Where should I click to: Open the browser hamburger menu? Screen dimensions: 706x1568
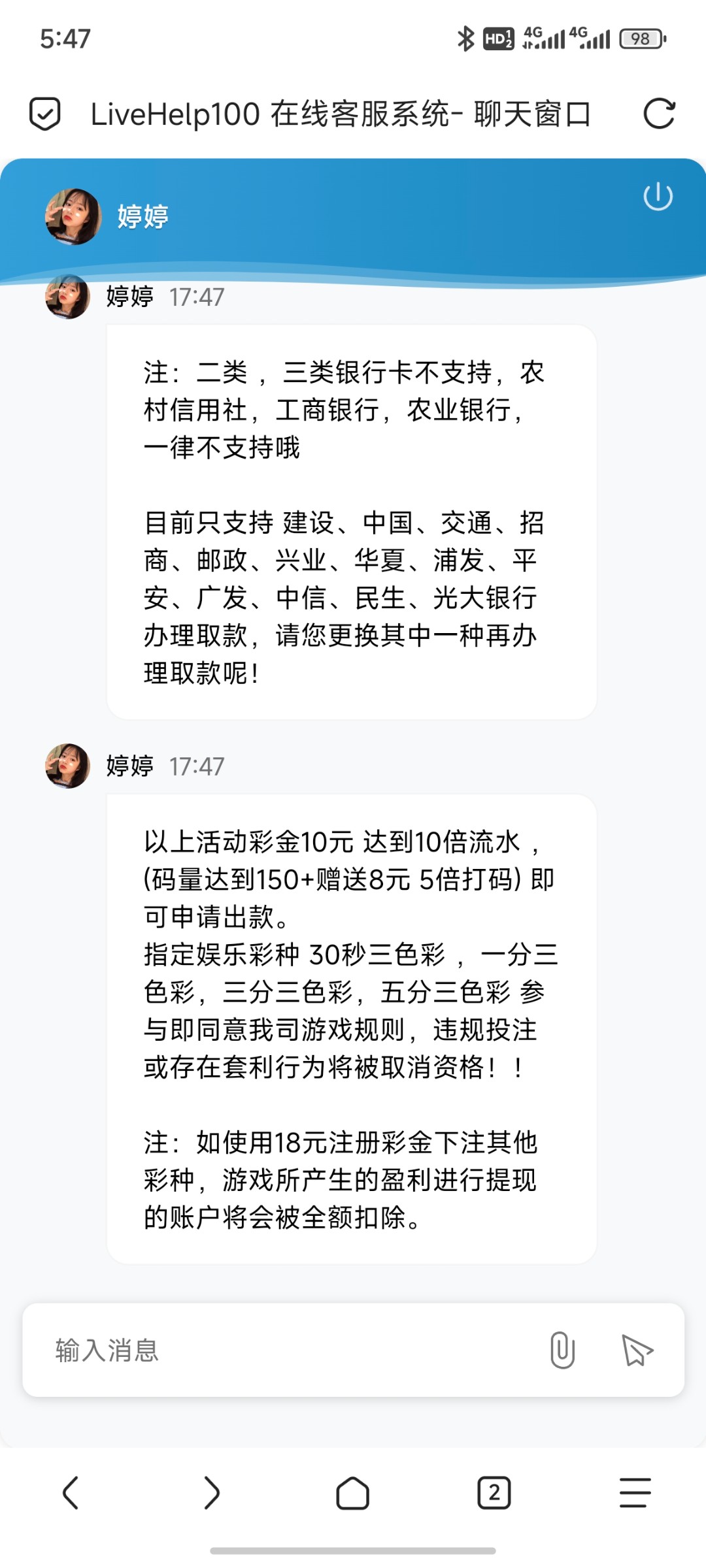pos(635,1493)
